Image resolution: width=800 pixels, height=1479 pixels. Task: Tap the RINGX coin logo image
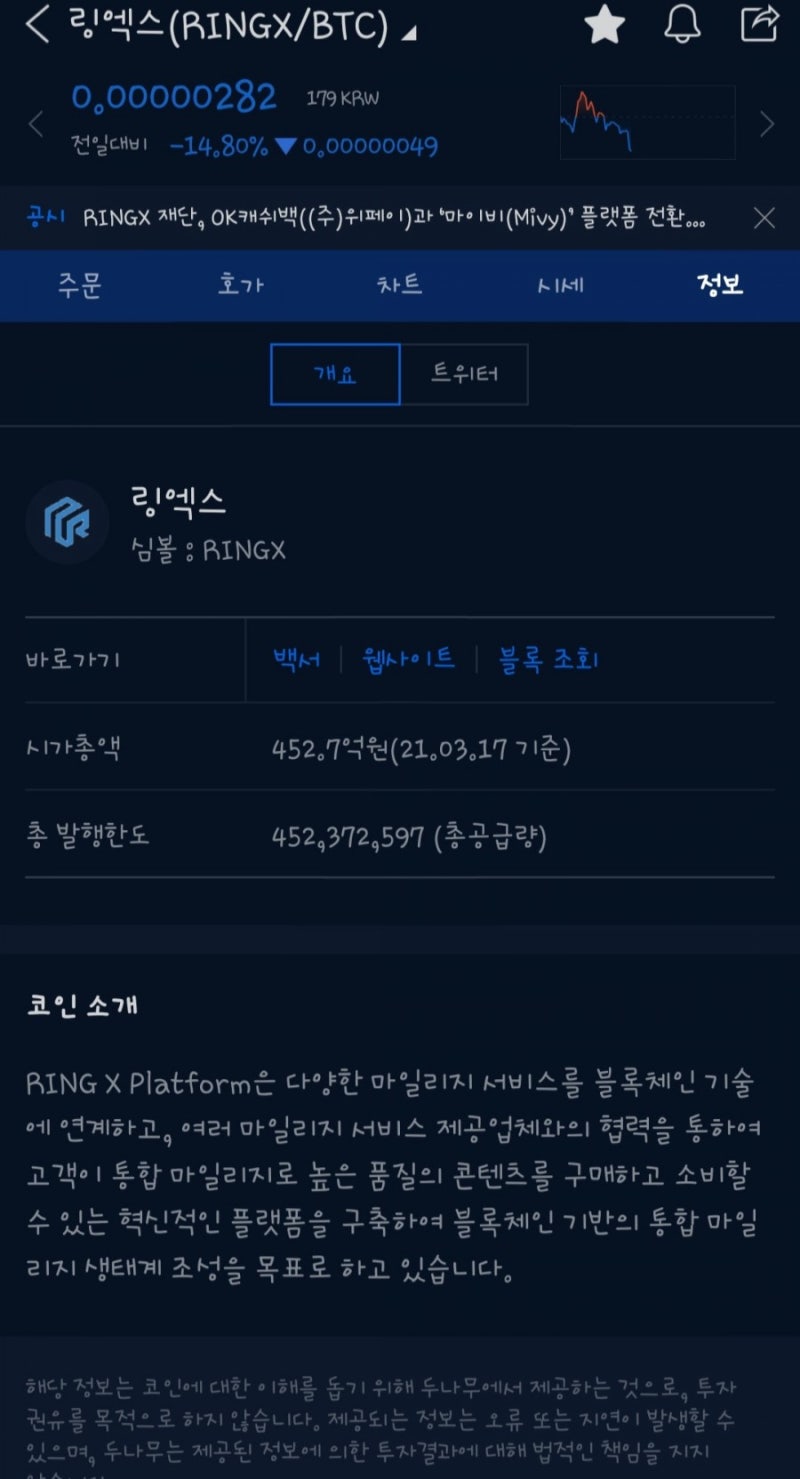tap(67, 521)
